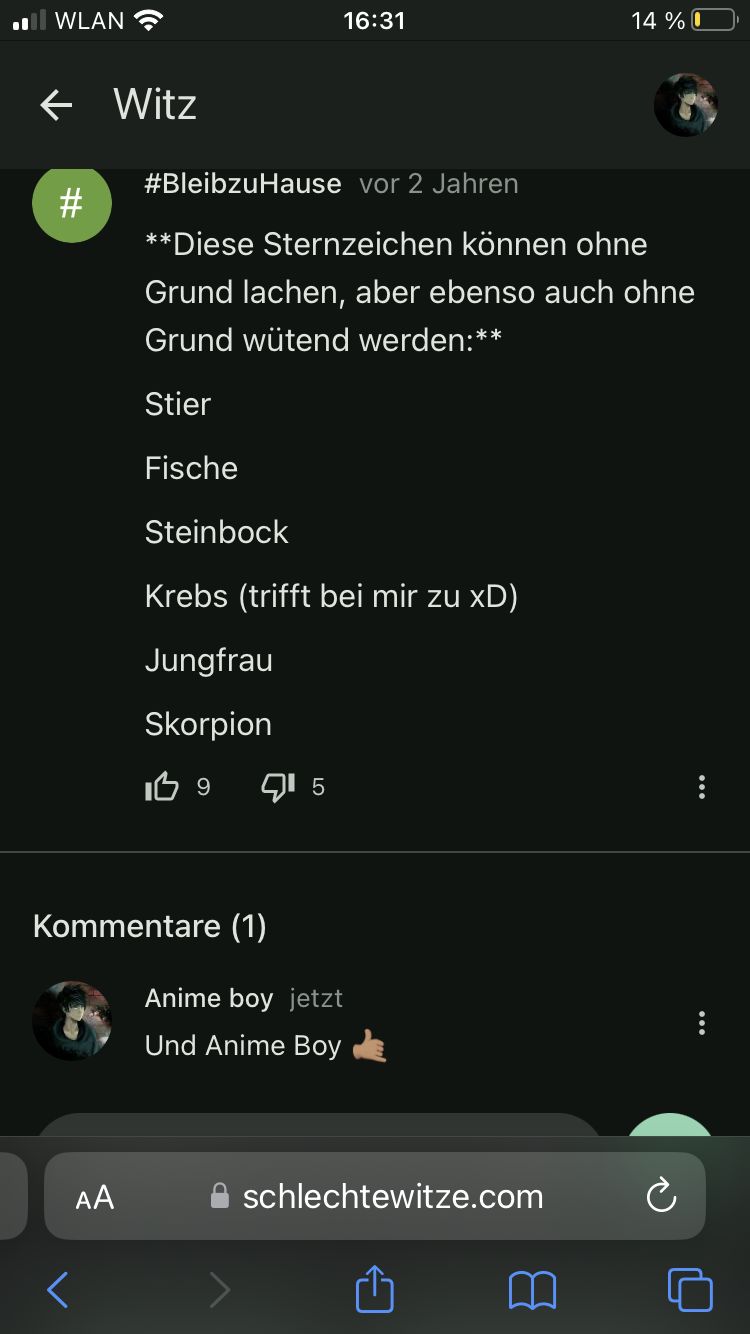The image size is (750, 1334).
Task: Show all open Safari tabs
Action: 690,1290
